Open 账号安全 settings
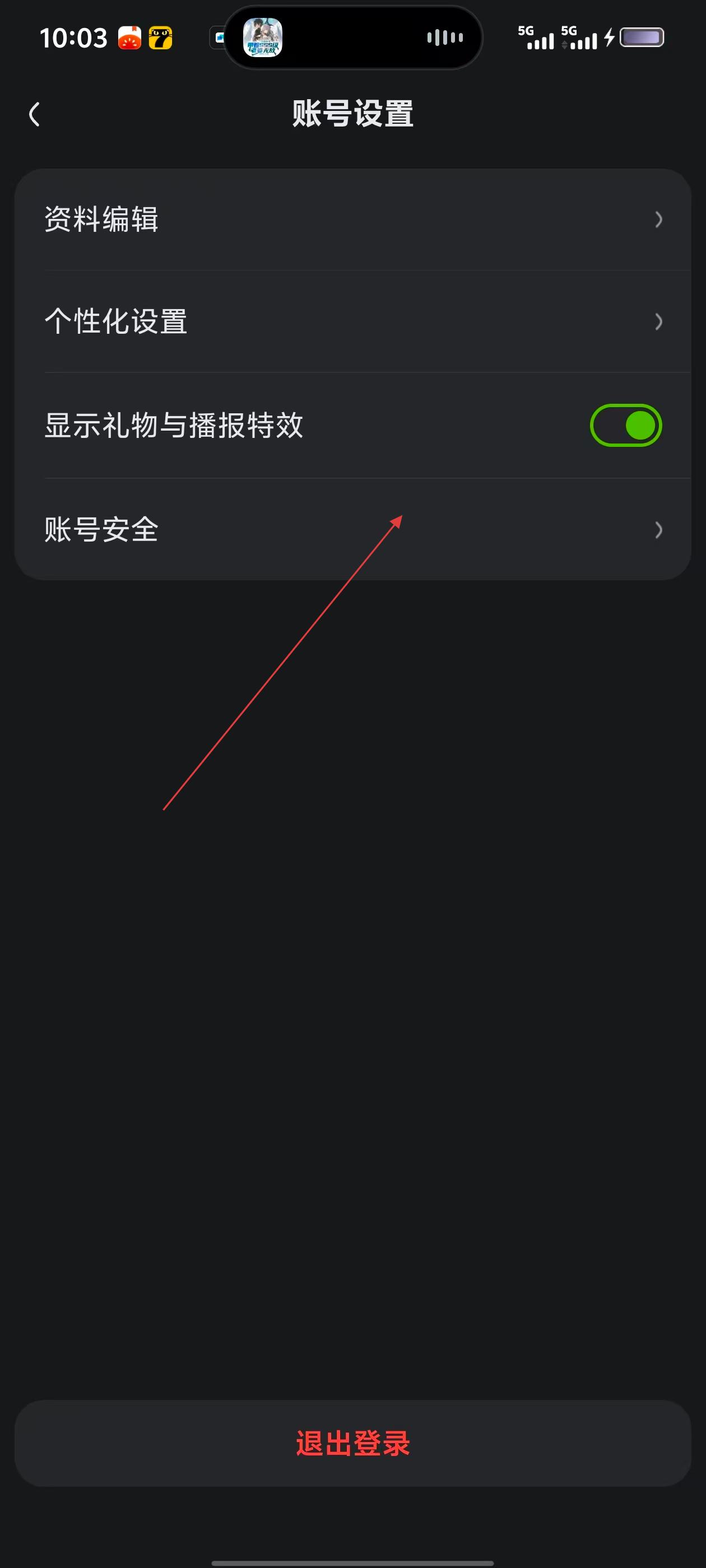Viewport: 706px width, 1568px height. coord(352,530)
